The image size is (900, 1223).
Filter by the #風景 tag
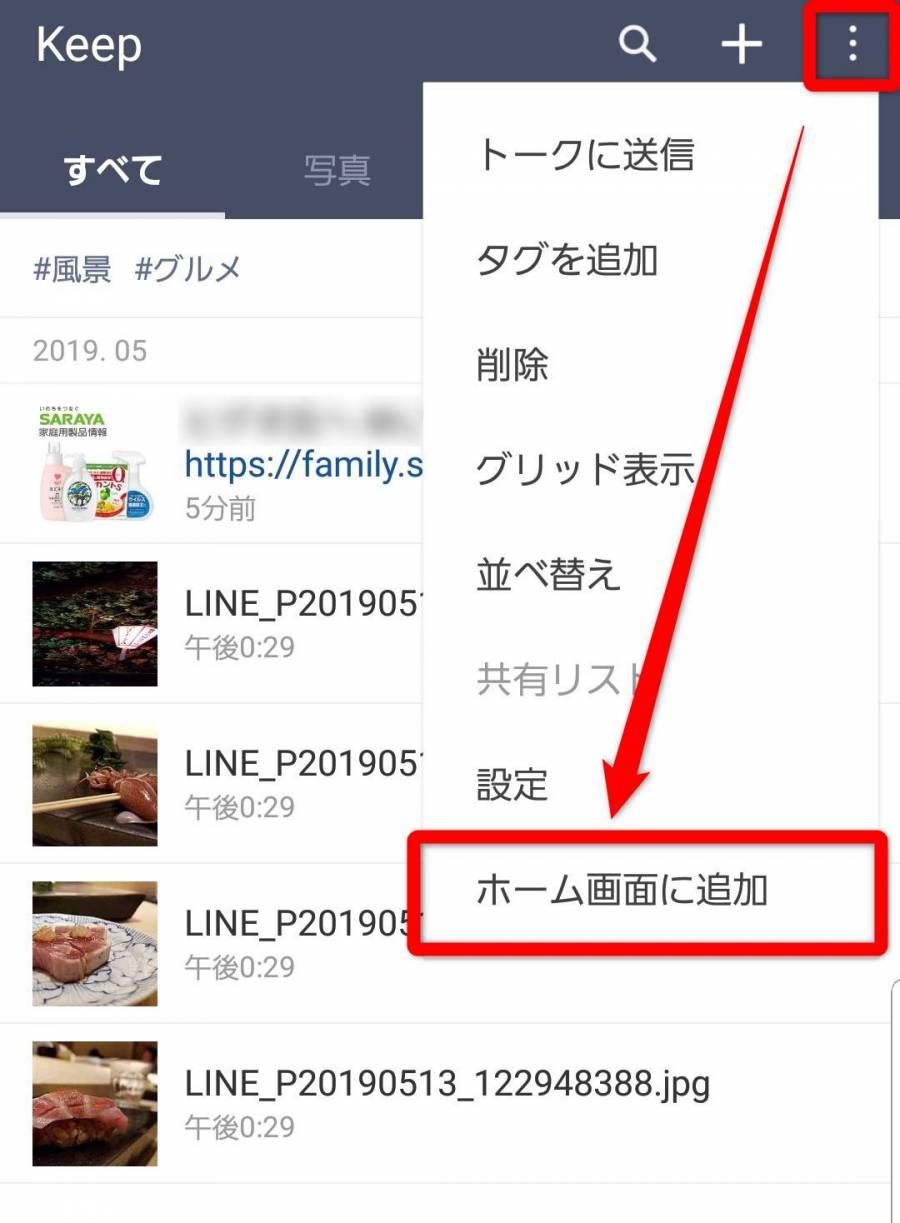(x=72, y=270)
